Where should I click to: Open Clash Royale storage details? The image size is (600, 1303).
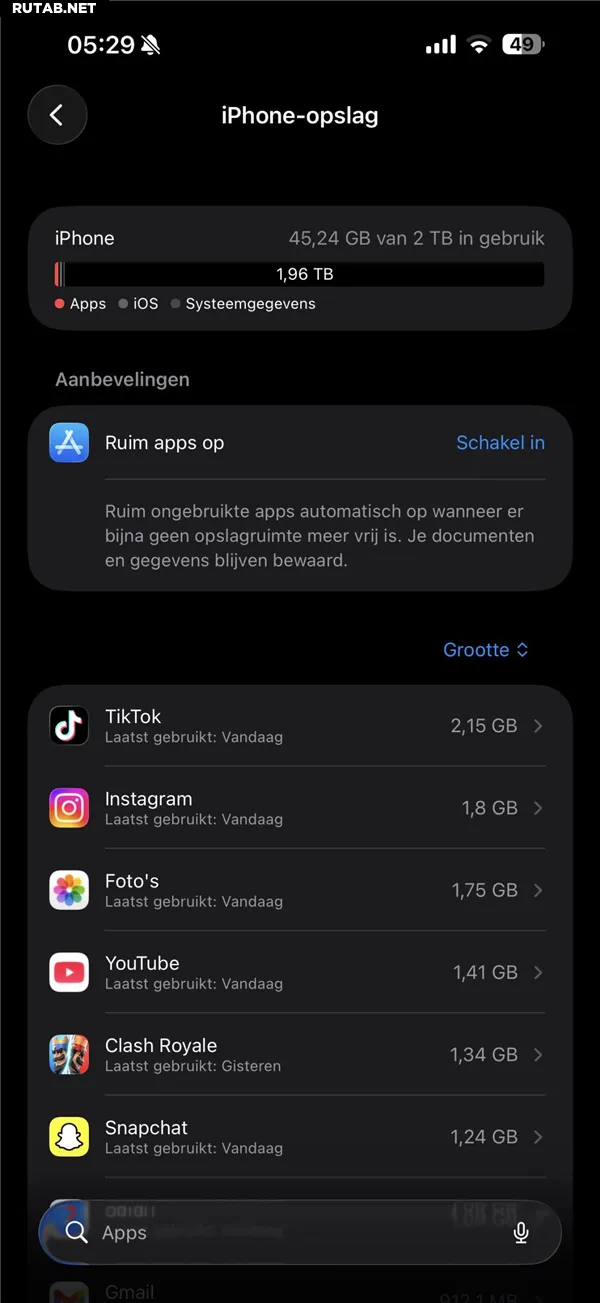(x=300, y=1054)
